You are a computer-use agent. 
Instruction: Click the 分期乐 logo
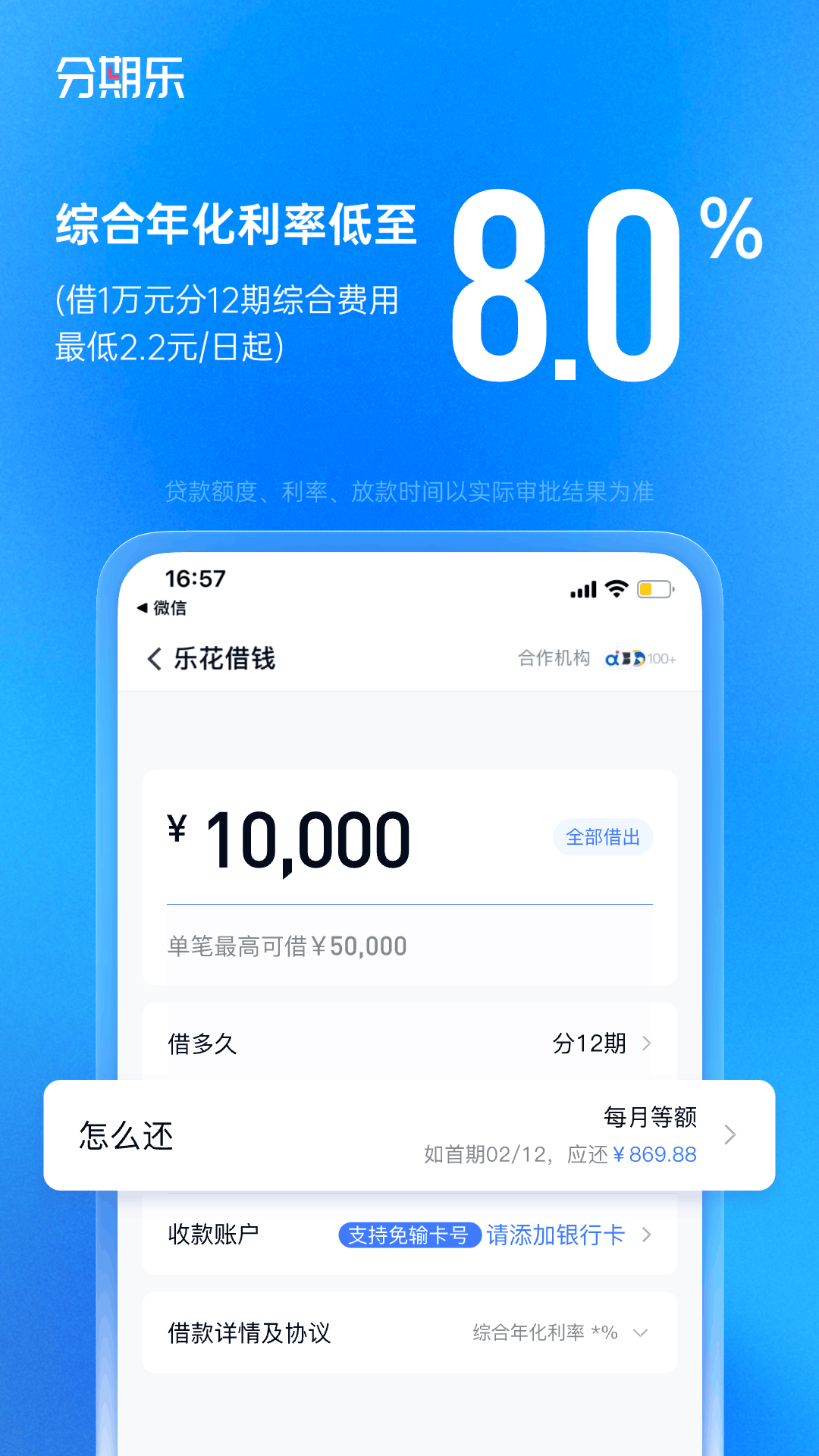pyautogui.click(x=118, y=78)
